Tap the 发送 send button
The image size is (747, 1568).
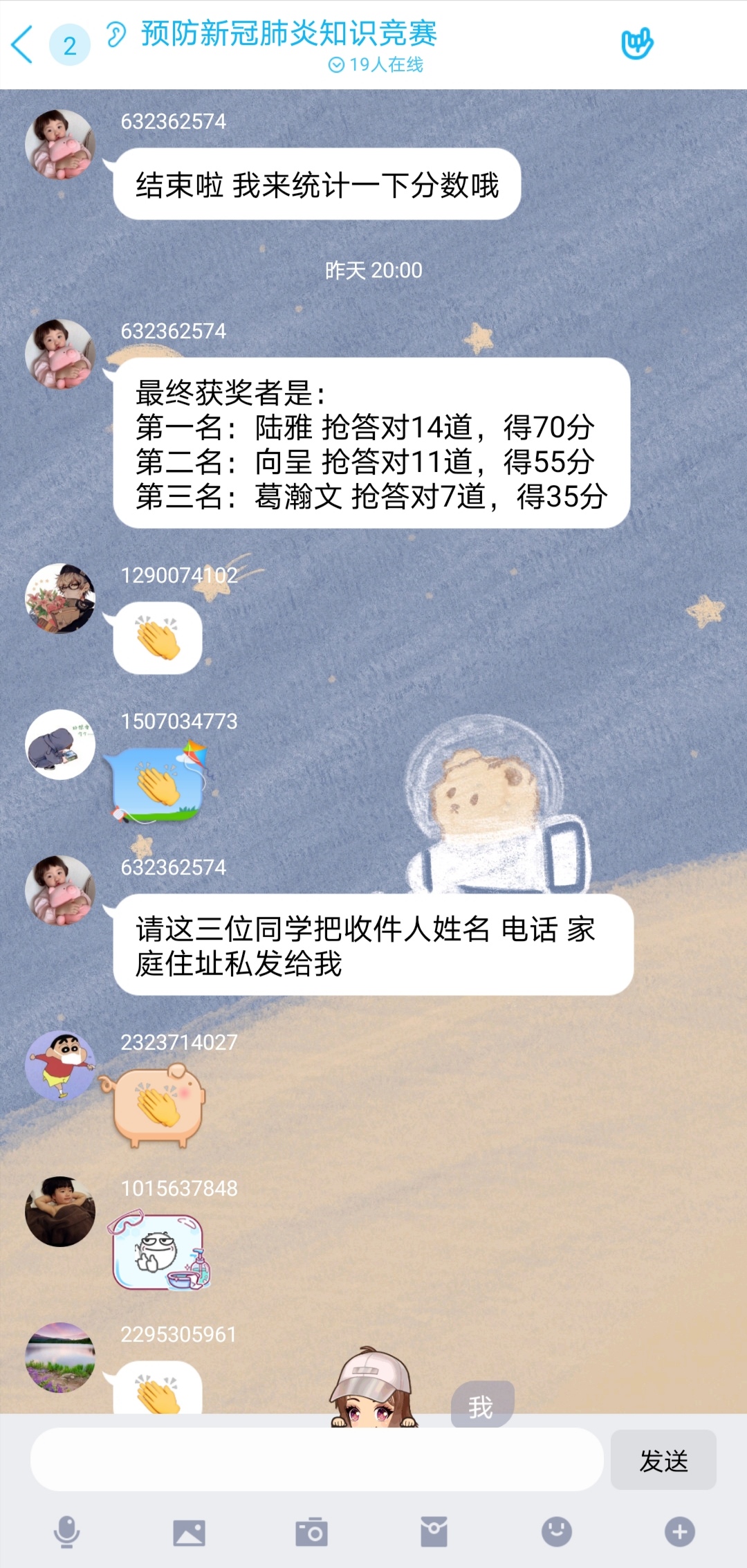(663, 1460)
